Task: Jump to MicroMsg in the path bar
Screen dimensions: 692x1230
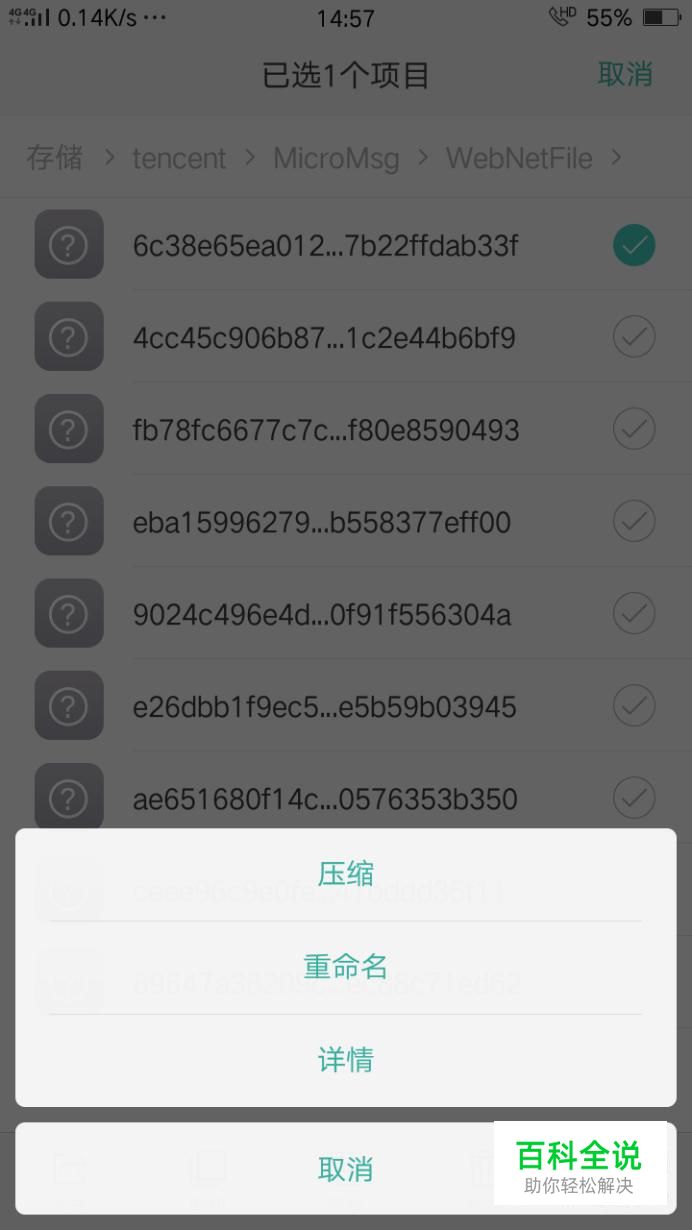Action: pyautogui.click(x=336, y=158)
